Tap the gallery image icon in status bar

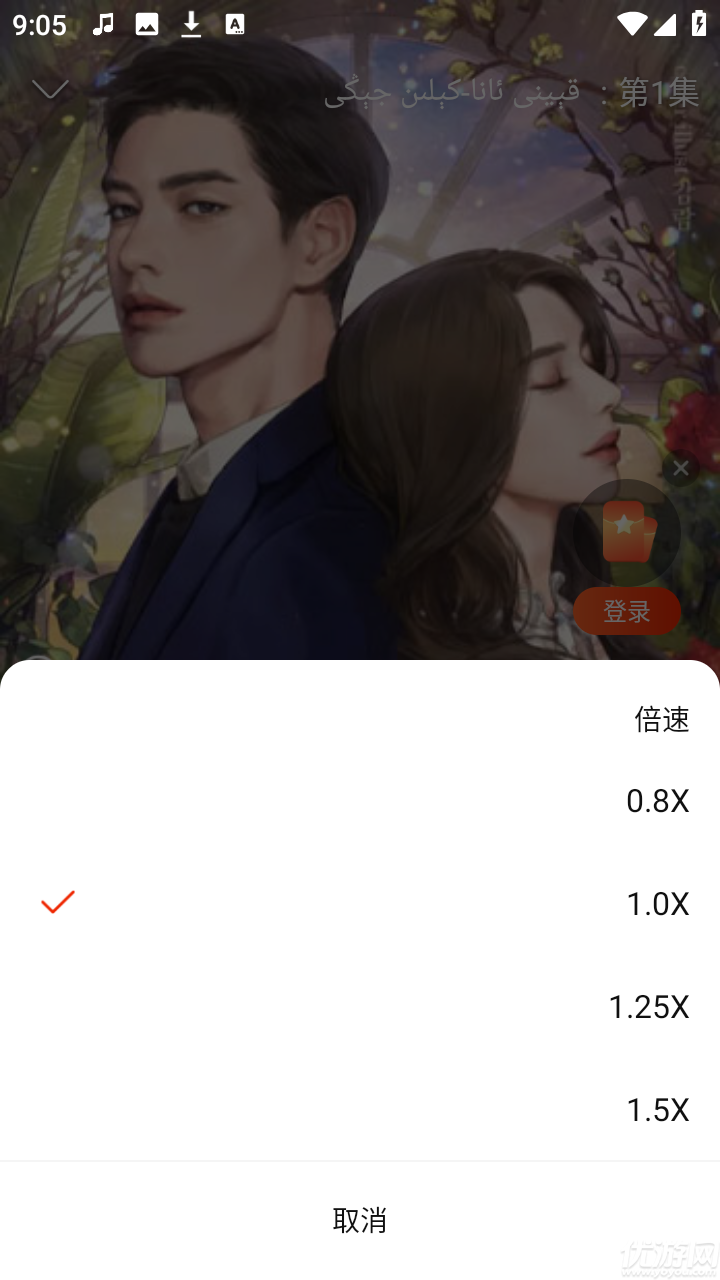pyautogui.click(x=146, y=22)
